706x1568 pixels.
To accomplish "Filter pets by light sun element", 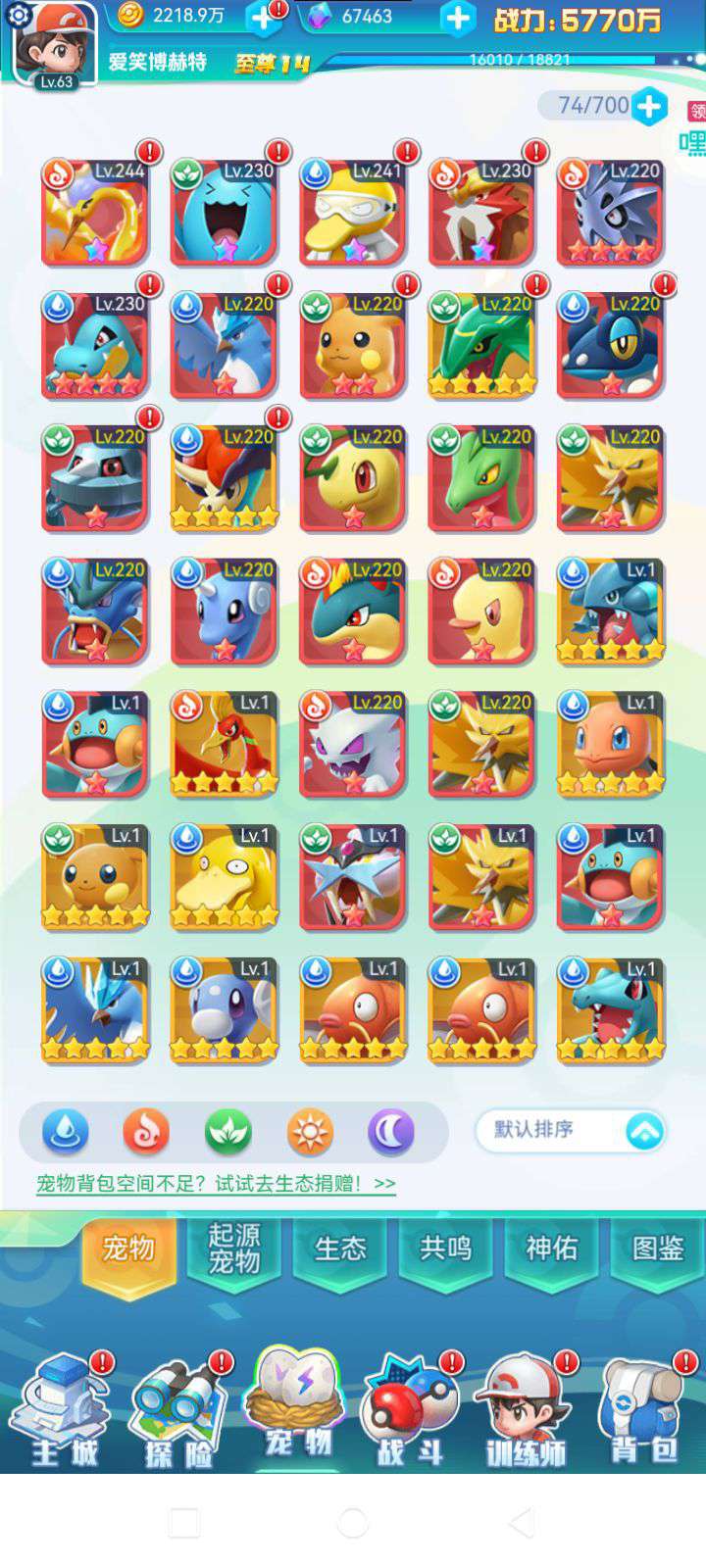I will [310, 1133].
